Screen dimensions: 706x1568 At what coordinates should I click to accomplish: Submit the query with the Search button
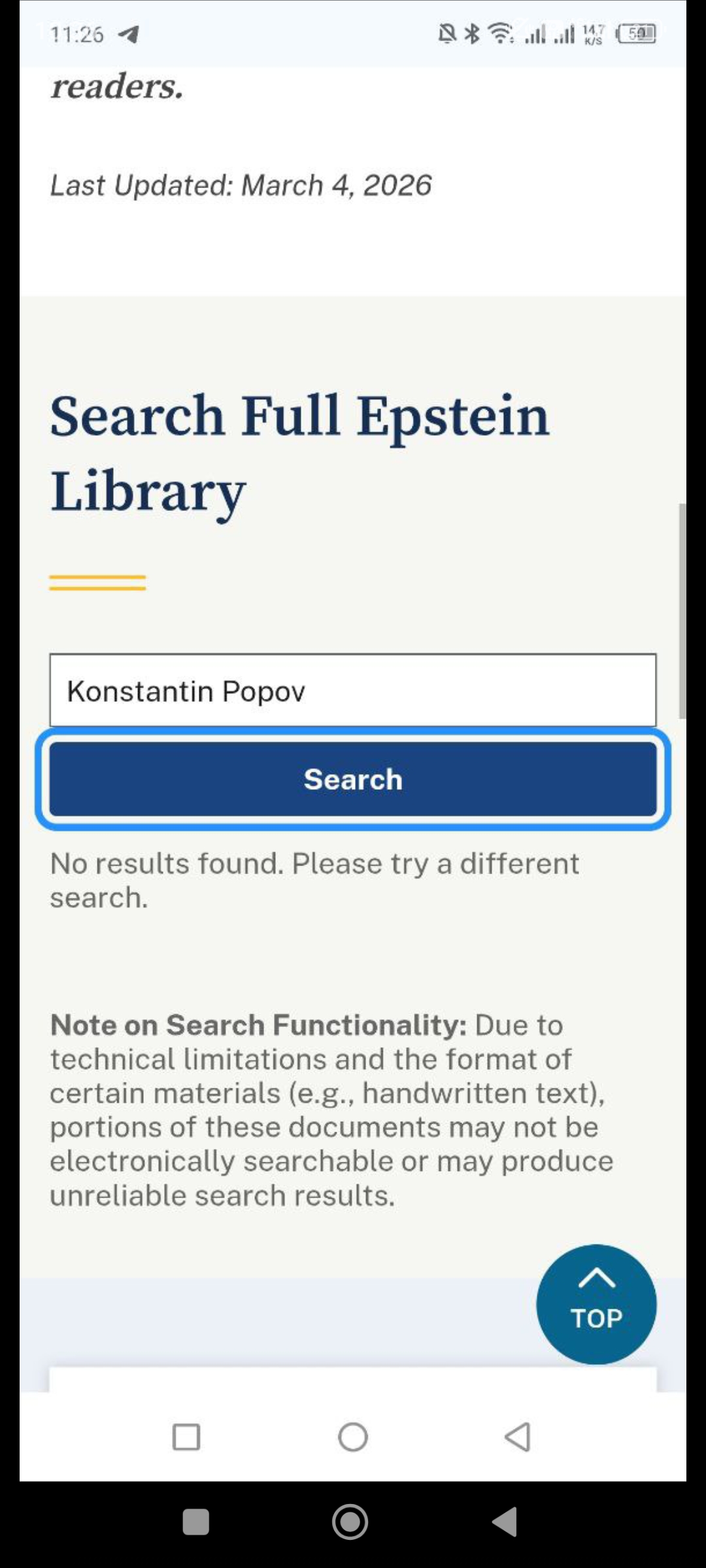tap(353, 779)
